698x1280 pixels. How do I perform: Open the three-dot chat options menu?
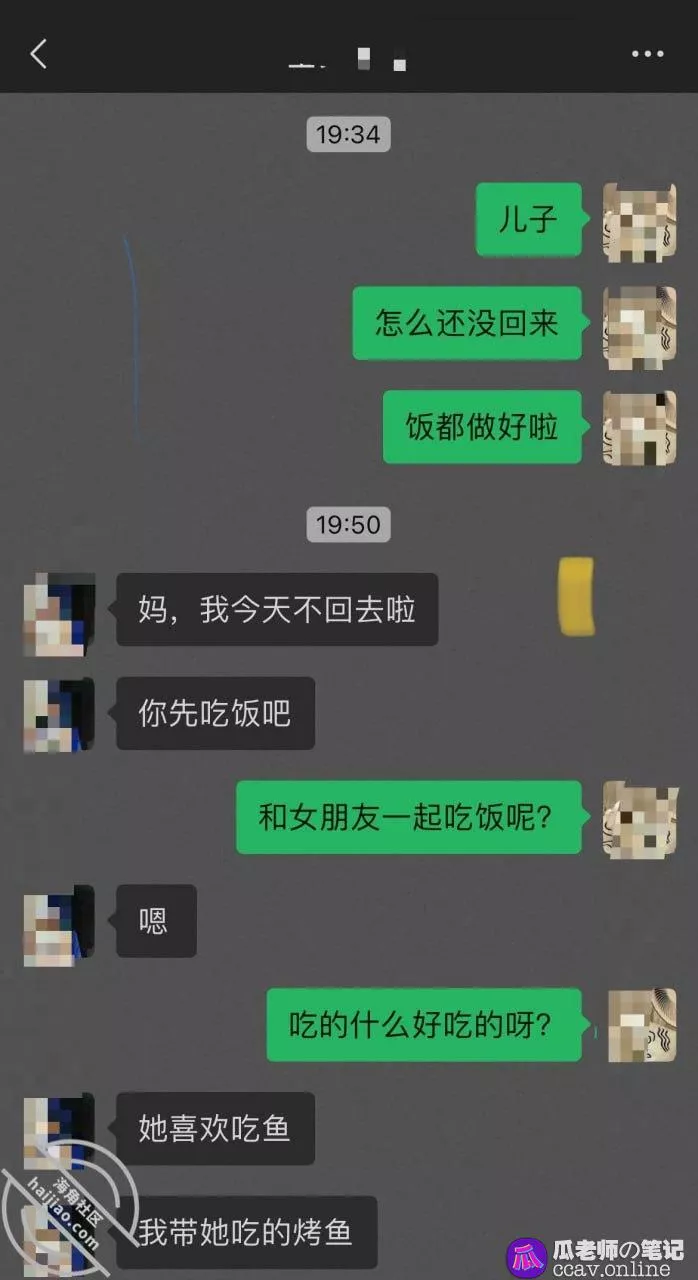pyautogui.click(x=647, y=54)
